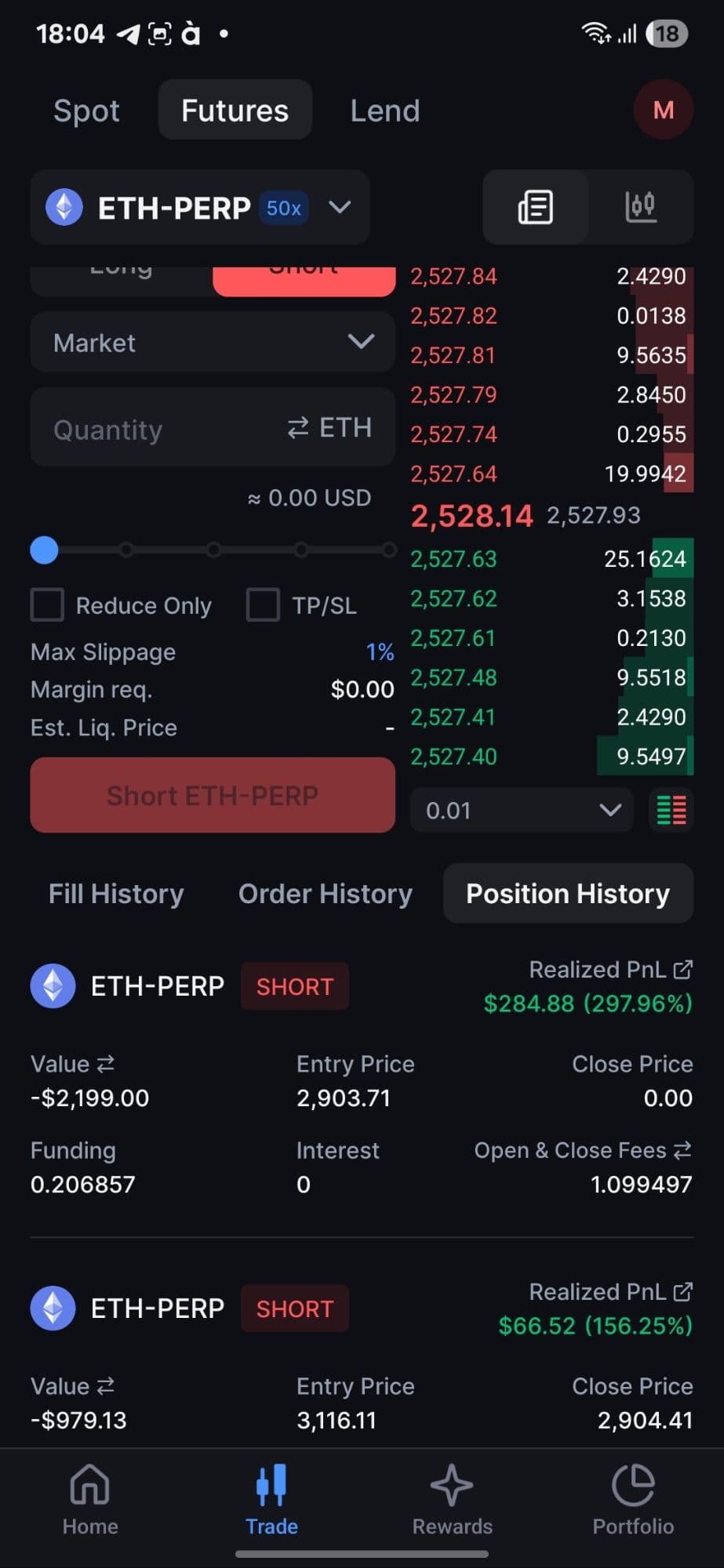Open the Market order type dropdown
This screenshot has width=724, height=1568.
click(213, 343)
